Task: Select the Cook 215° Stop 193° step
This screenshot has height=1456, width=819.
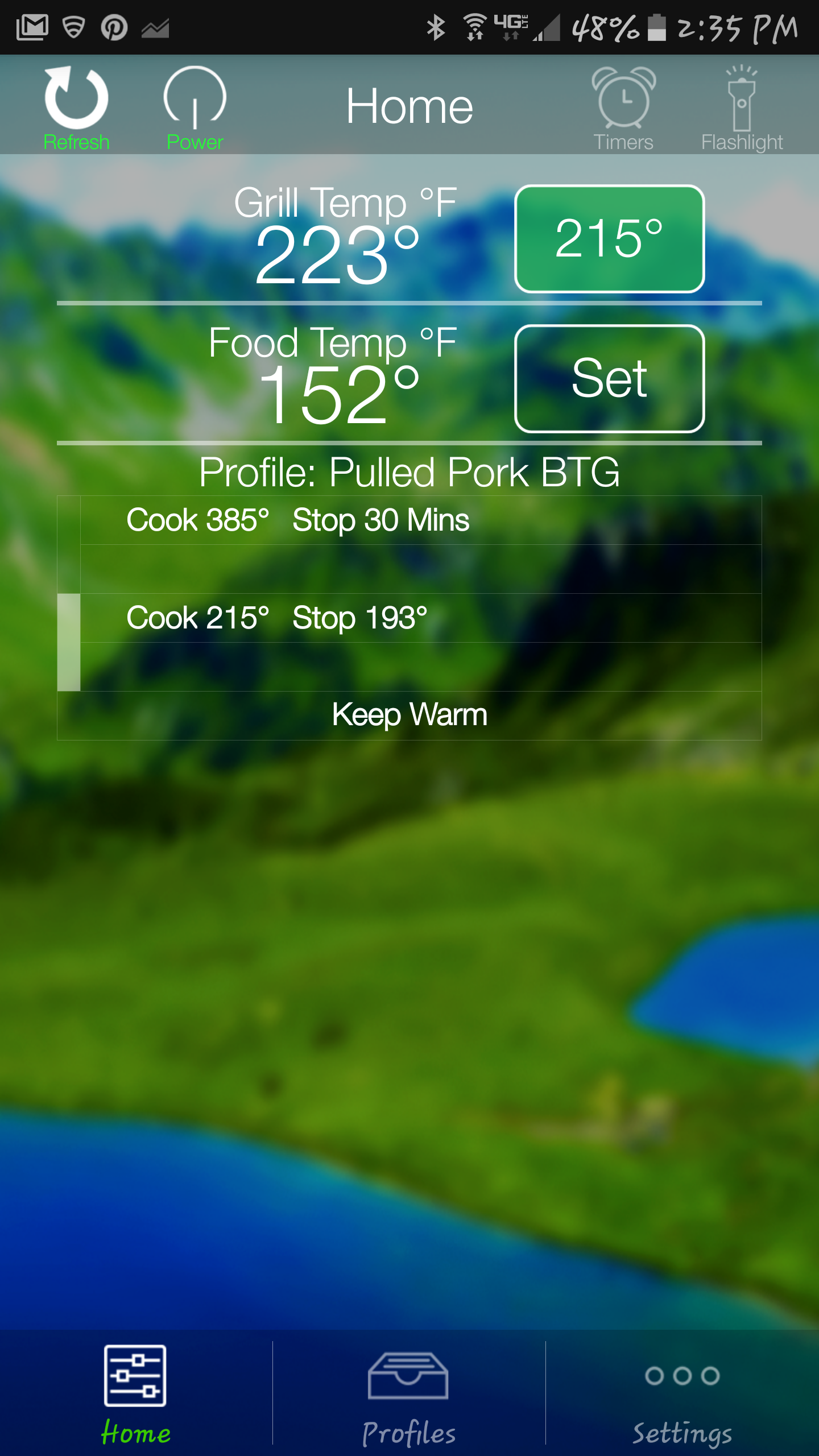Action: [x=409, y=618]
